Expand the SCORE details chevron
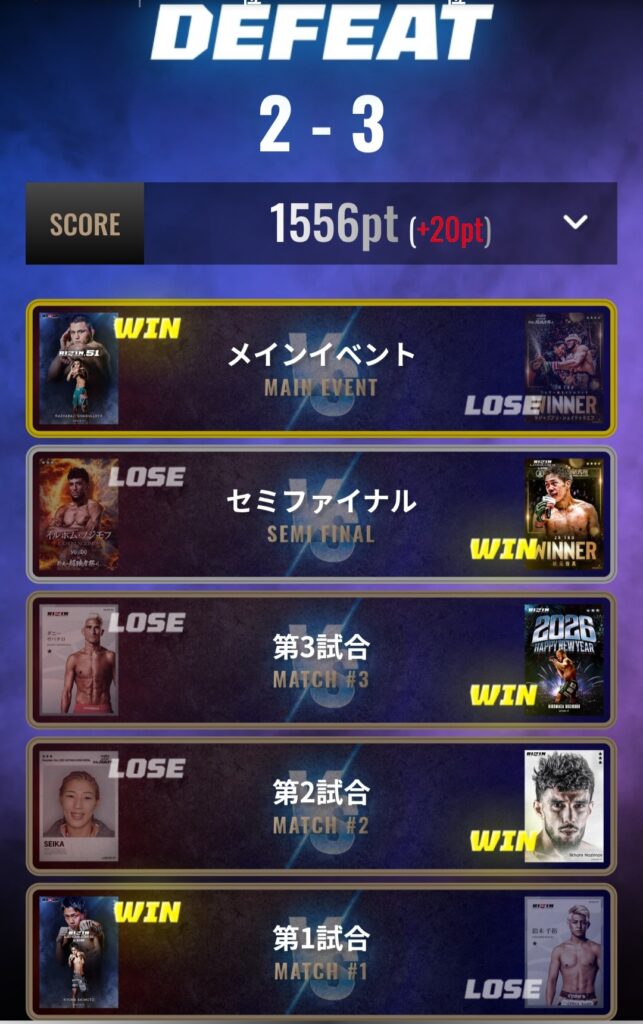 pyautogui.click(x=575, y=223)
